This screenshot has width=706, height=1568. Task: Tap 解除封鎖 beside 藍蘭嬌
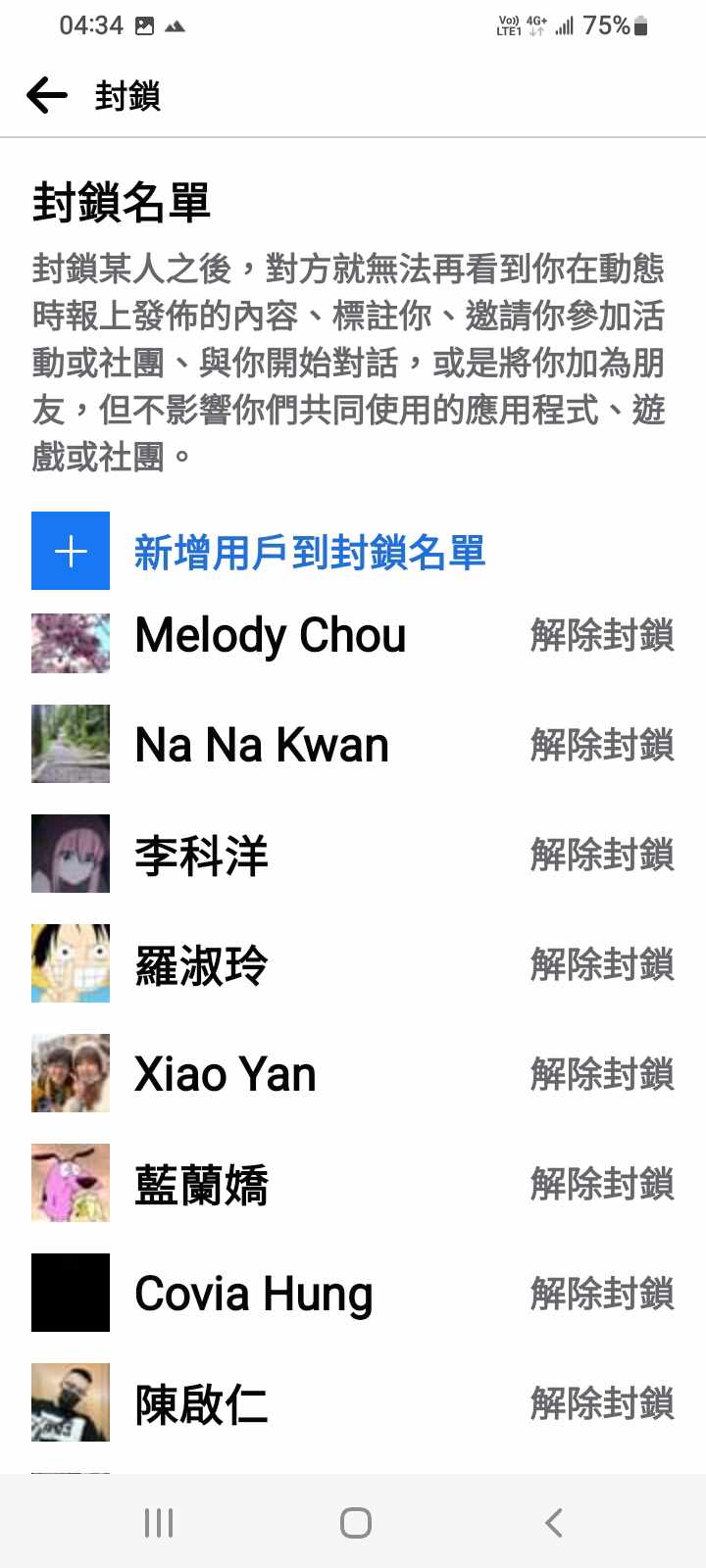601,1184
